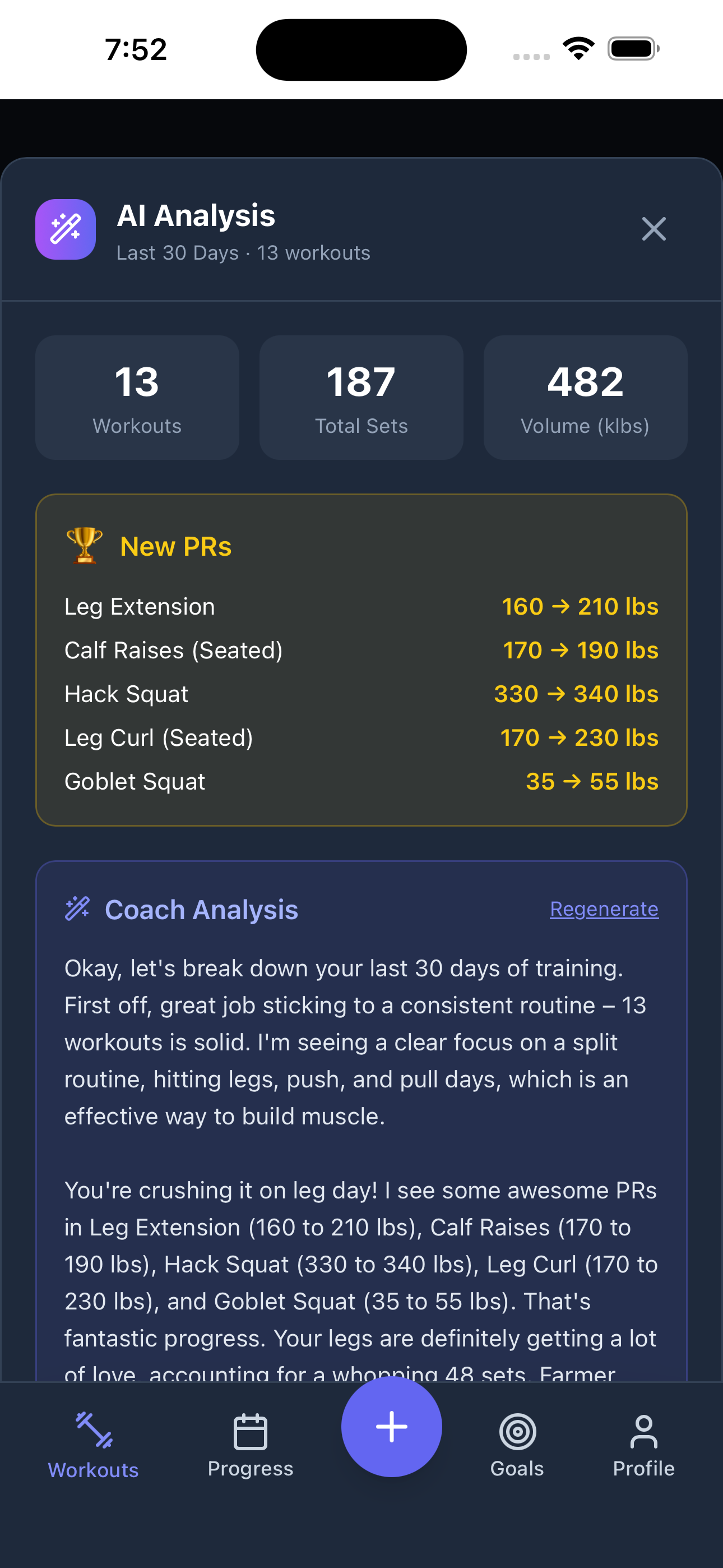
Task: Switch to the Workouts tab
Action: [x=94, y=1446]
